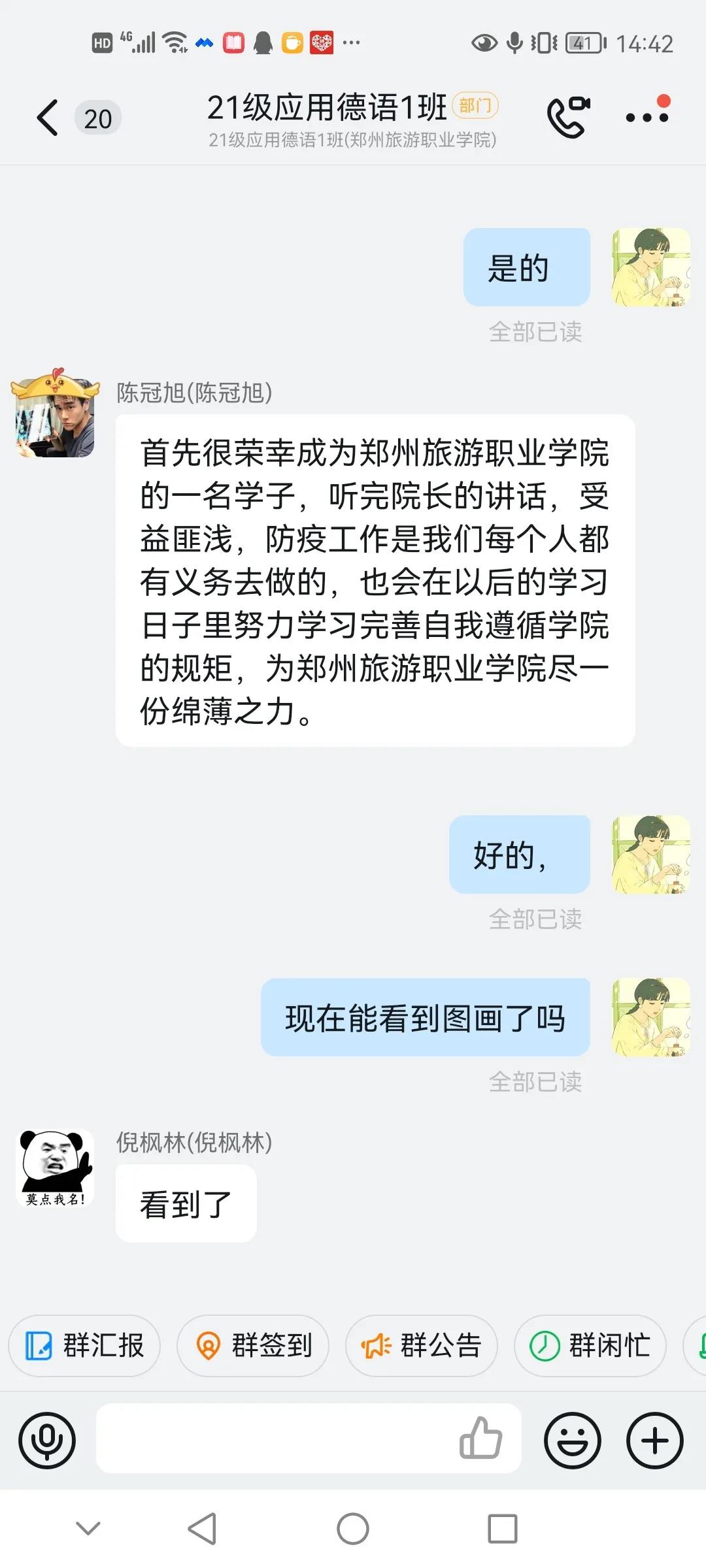View read status under 现在能看到图画了吗
This screenshot has height=1568, width=706.
point(535,1082)
